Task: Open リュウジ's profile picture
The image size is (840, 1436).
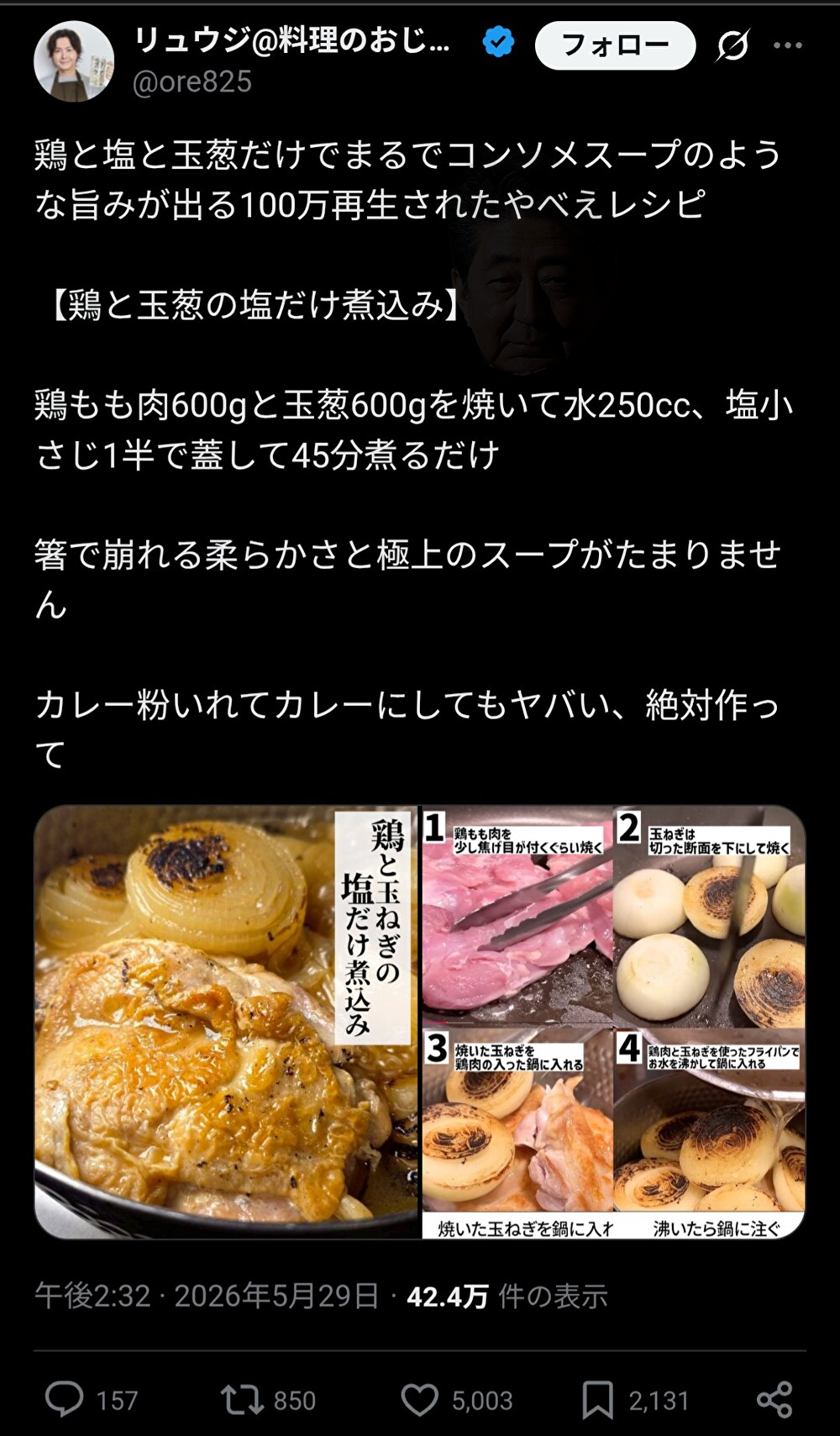Action: tap(74, 61)
